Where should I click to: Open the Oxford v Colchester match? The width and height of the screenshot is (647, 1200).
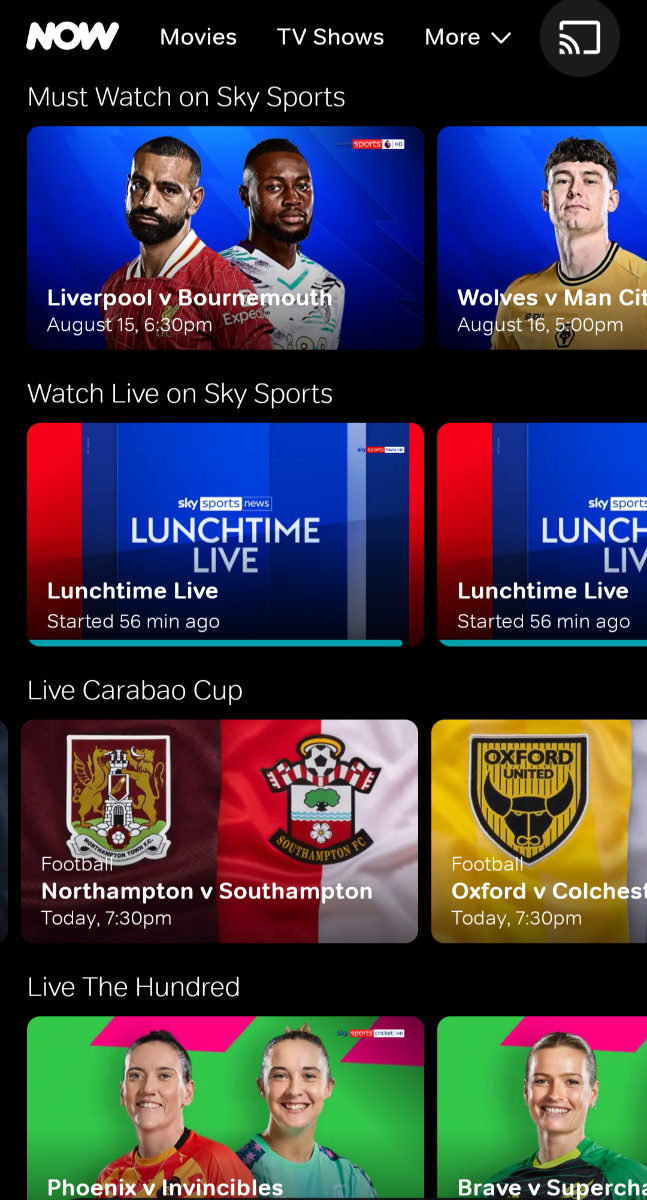point(539,831)
